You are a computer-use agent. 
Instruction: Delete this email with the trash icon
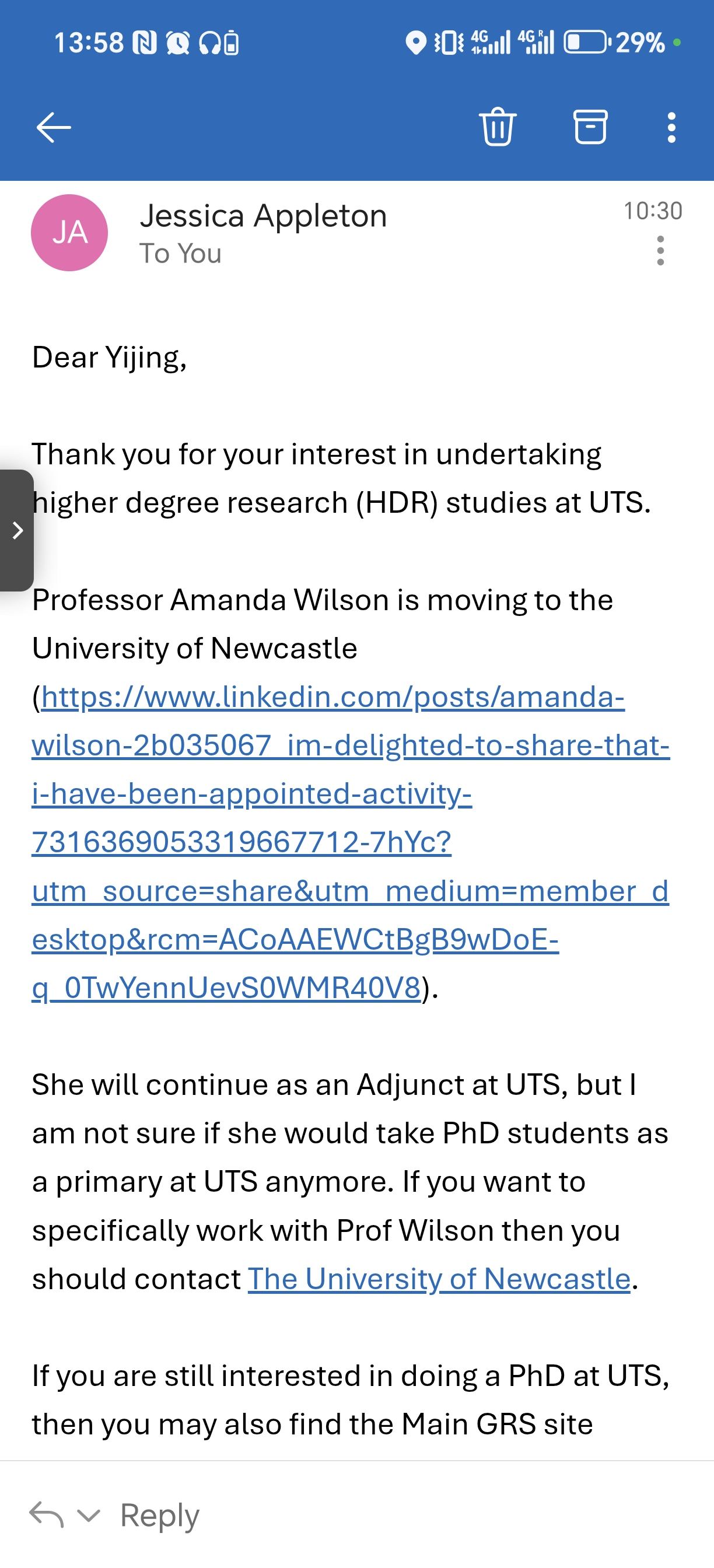(x=498, y=127)
